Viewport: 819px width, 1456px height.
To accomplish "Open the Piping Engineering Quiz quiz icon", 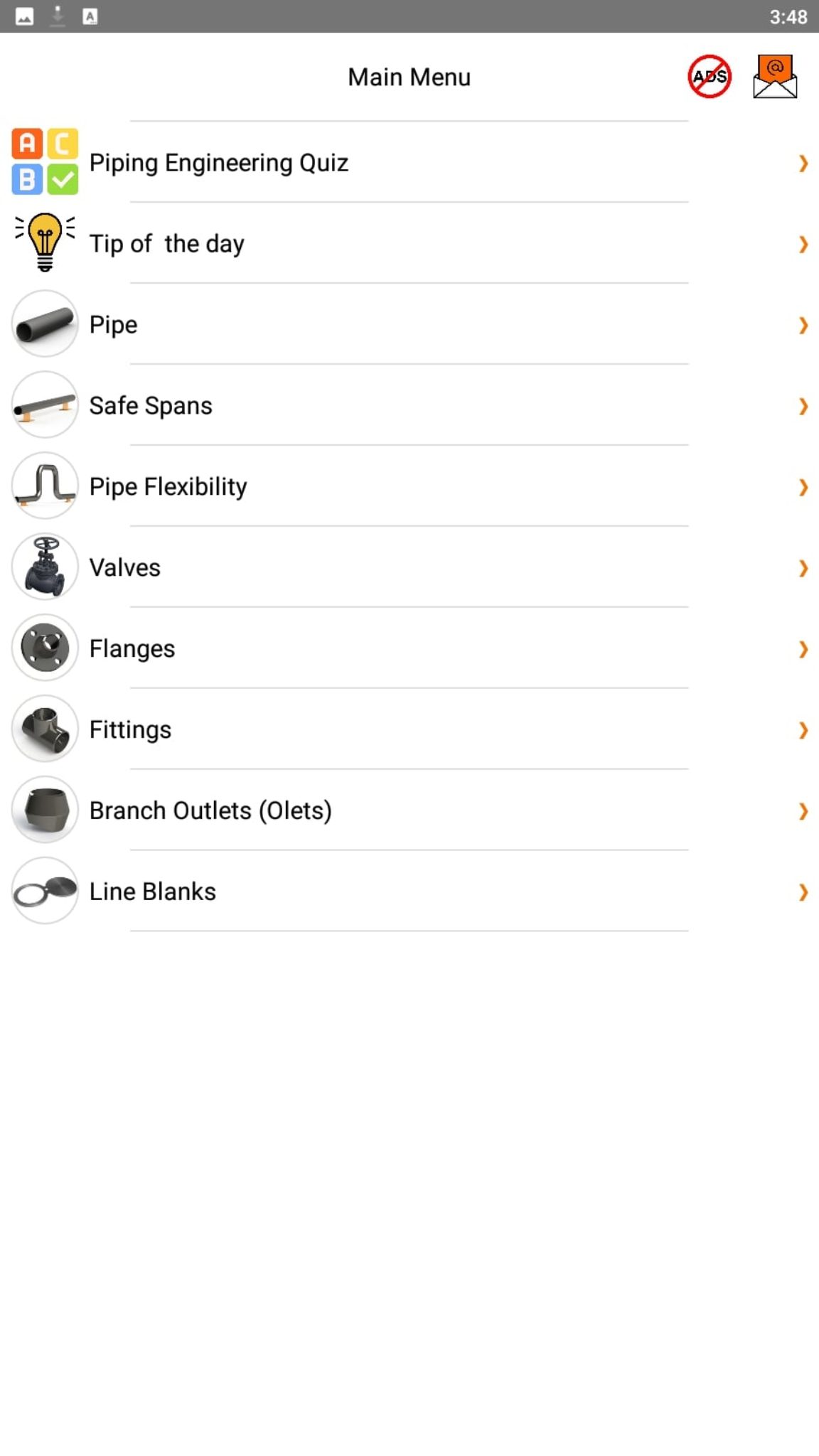I will [x=44, y=162].
